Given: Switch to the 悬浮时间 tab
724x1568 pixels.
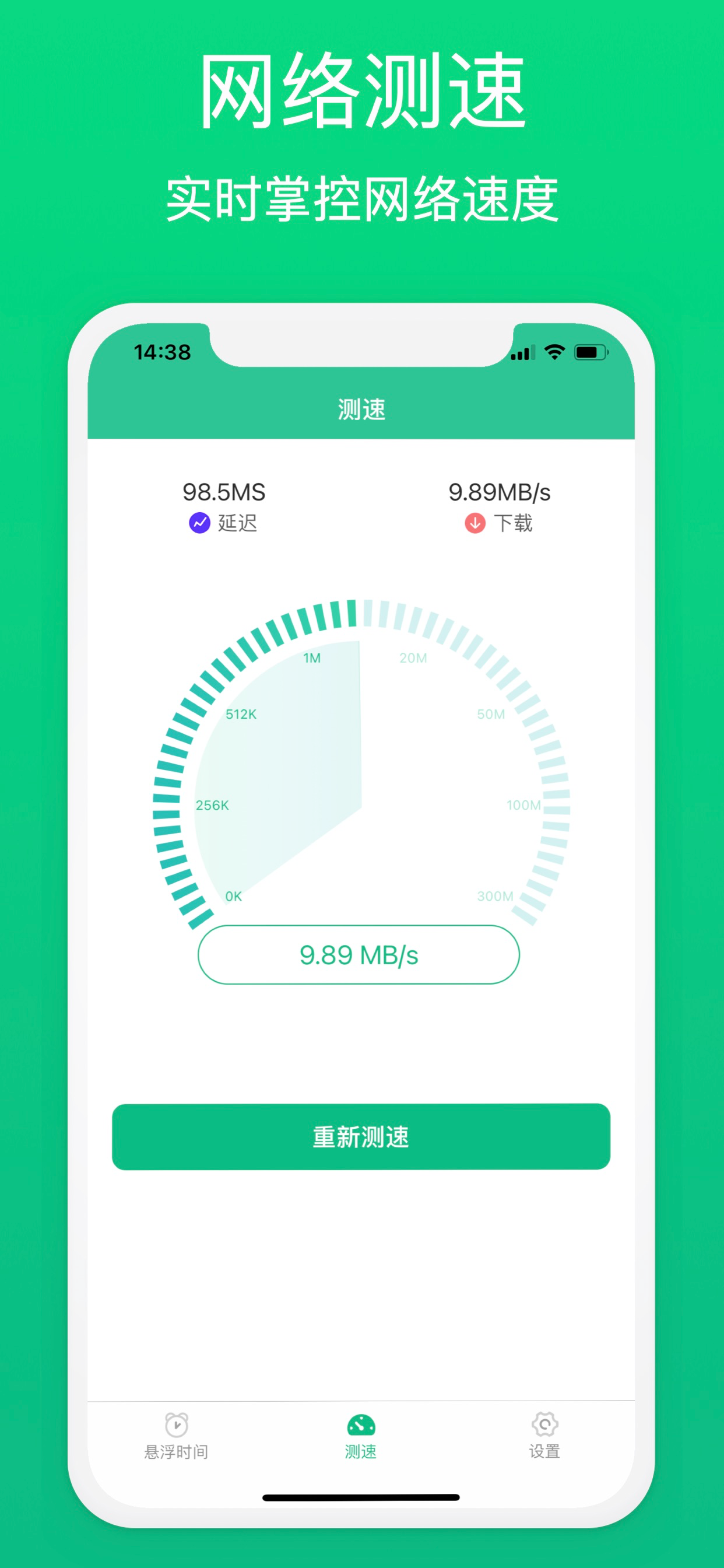Looking at the screenshot, I should click(176, 1440).
